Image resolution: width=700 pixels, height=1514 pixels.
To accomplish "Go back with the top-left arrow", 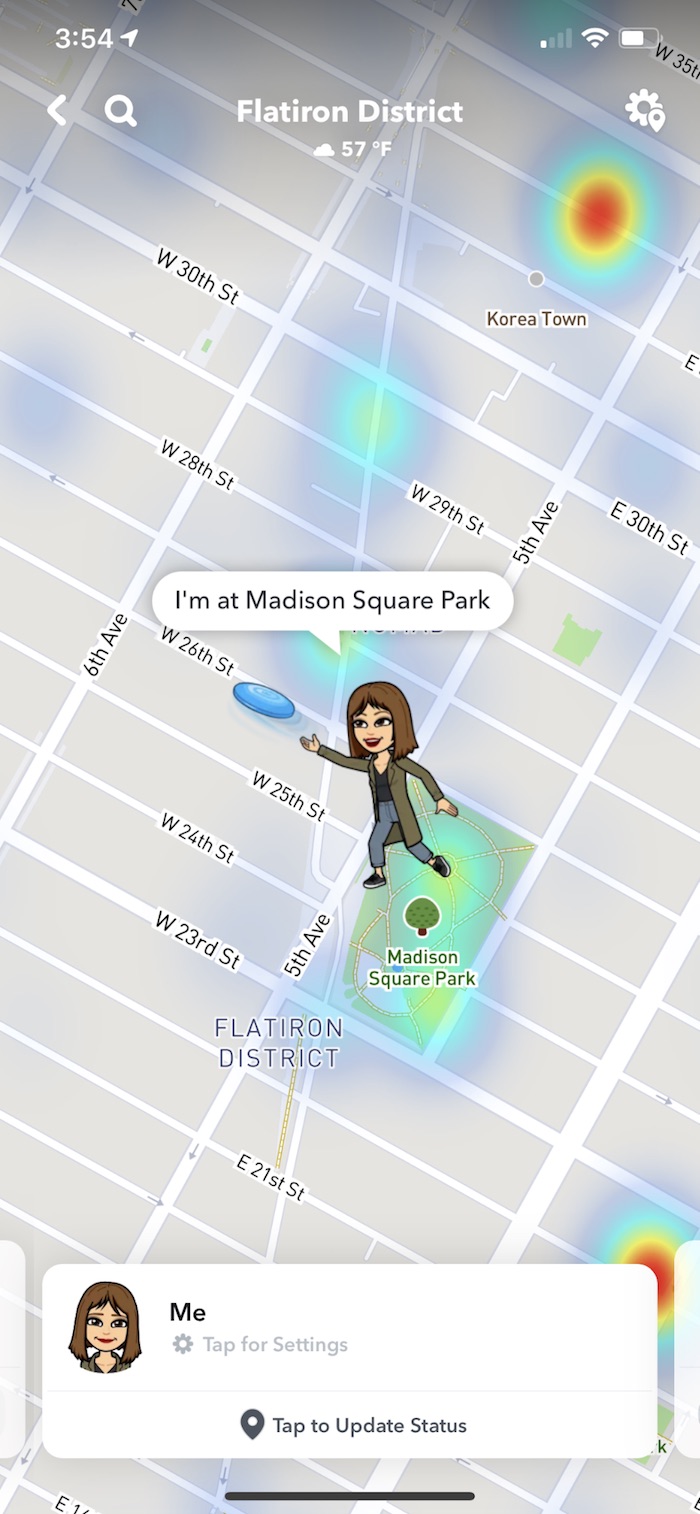I will point(57,110).
